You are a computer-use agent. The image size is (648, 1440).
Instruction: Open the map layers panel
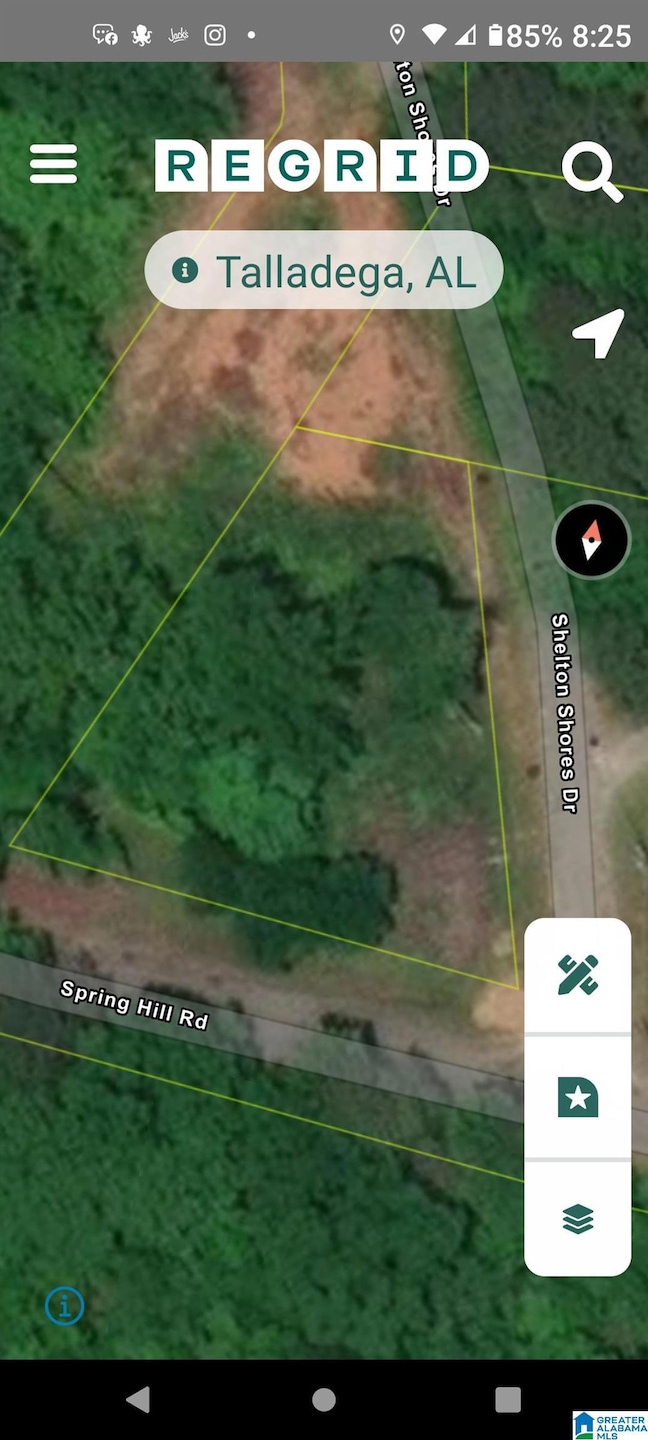click(577, 1219)
